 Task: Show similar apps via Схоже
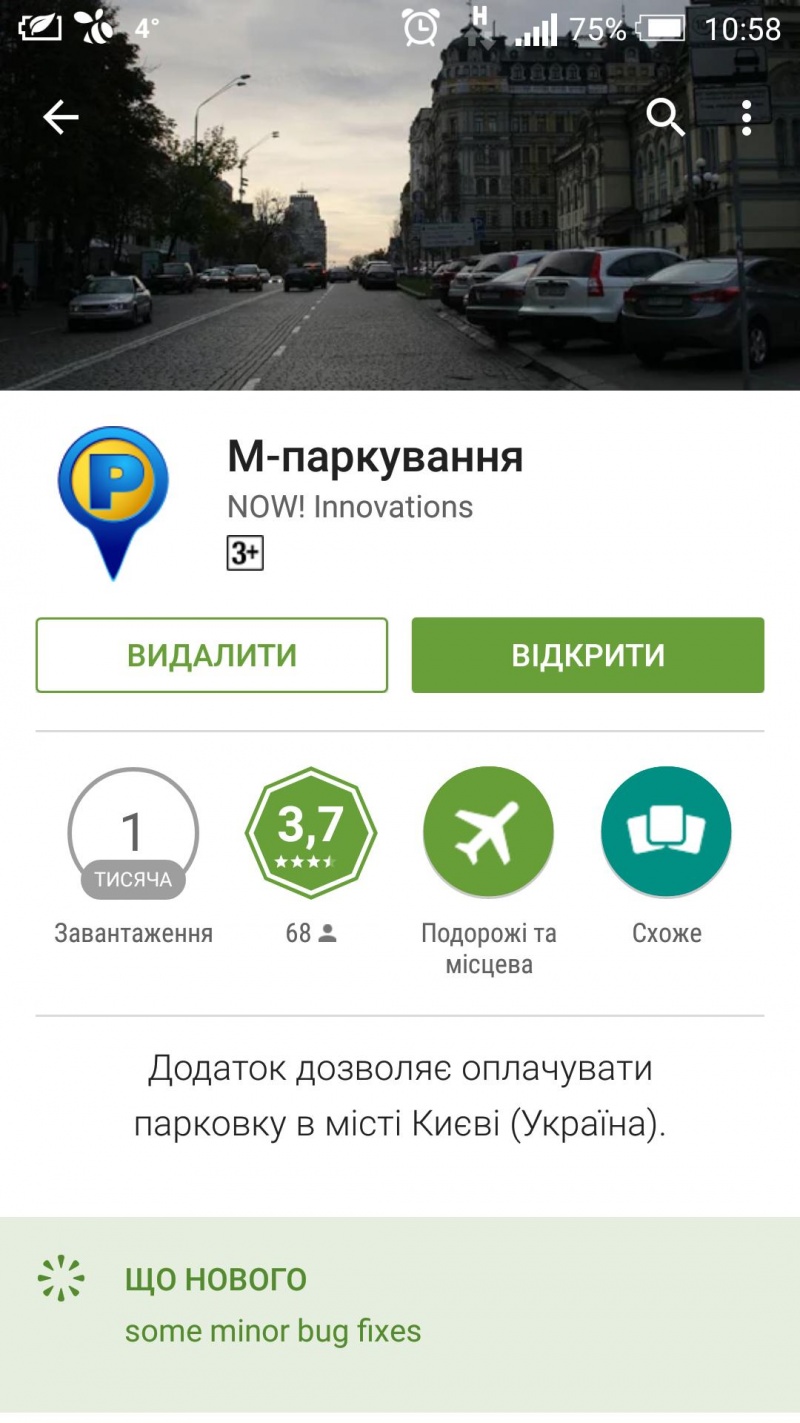[666, 833]
